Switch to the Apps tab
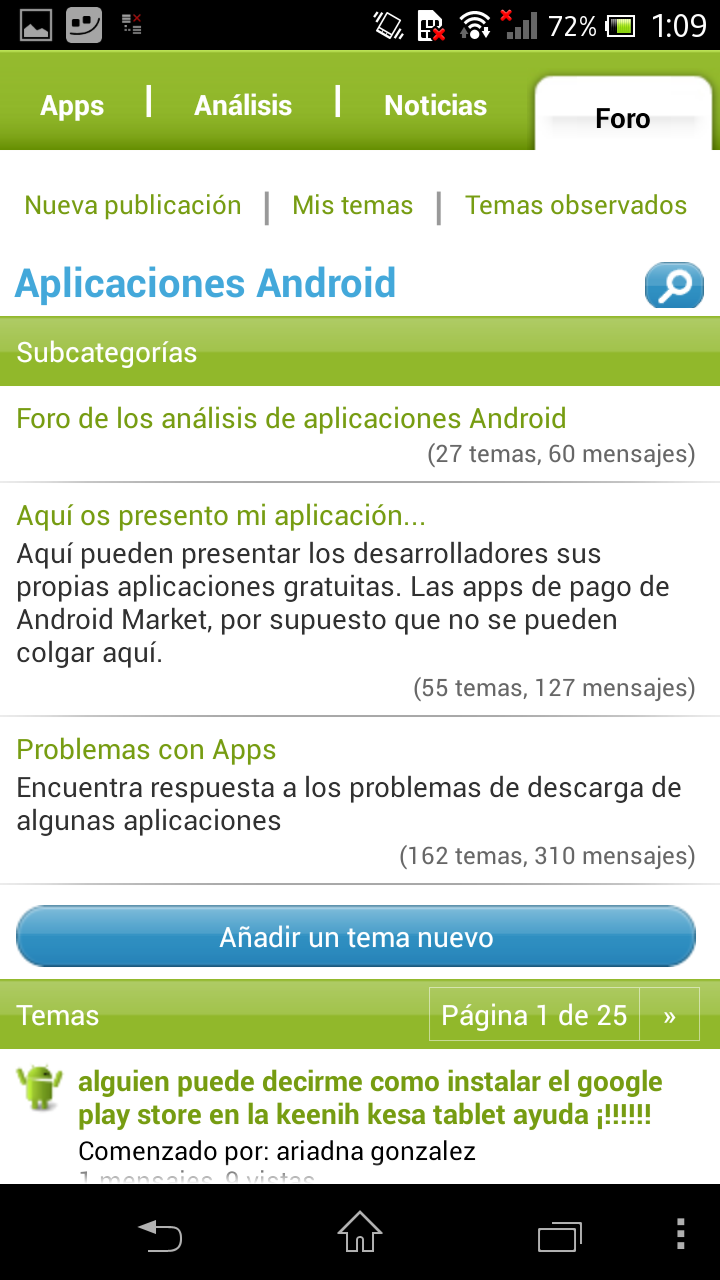 pyautogui.click(x=72, y=106)
